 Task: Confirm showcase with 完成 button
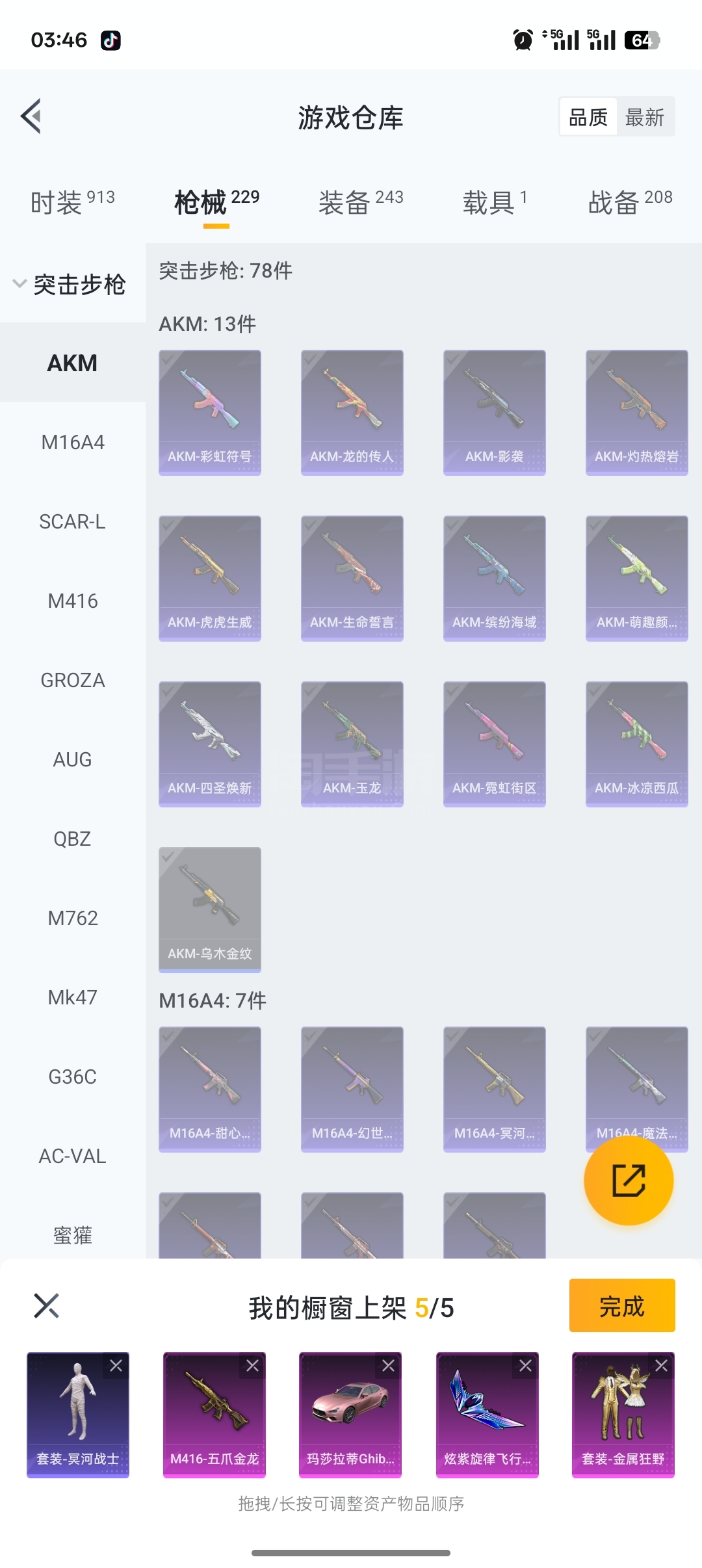(622, 1305)
